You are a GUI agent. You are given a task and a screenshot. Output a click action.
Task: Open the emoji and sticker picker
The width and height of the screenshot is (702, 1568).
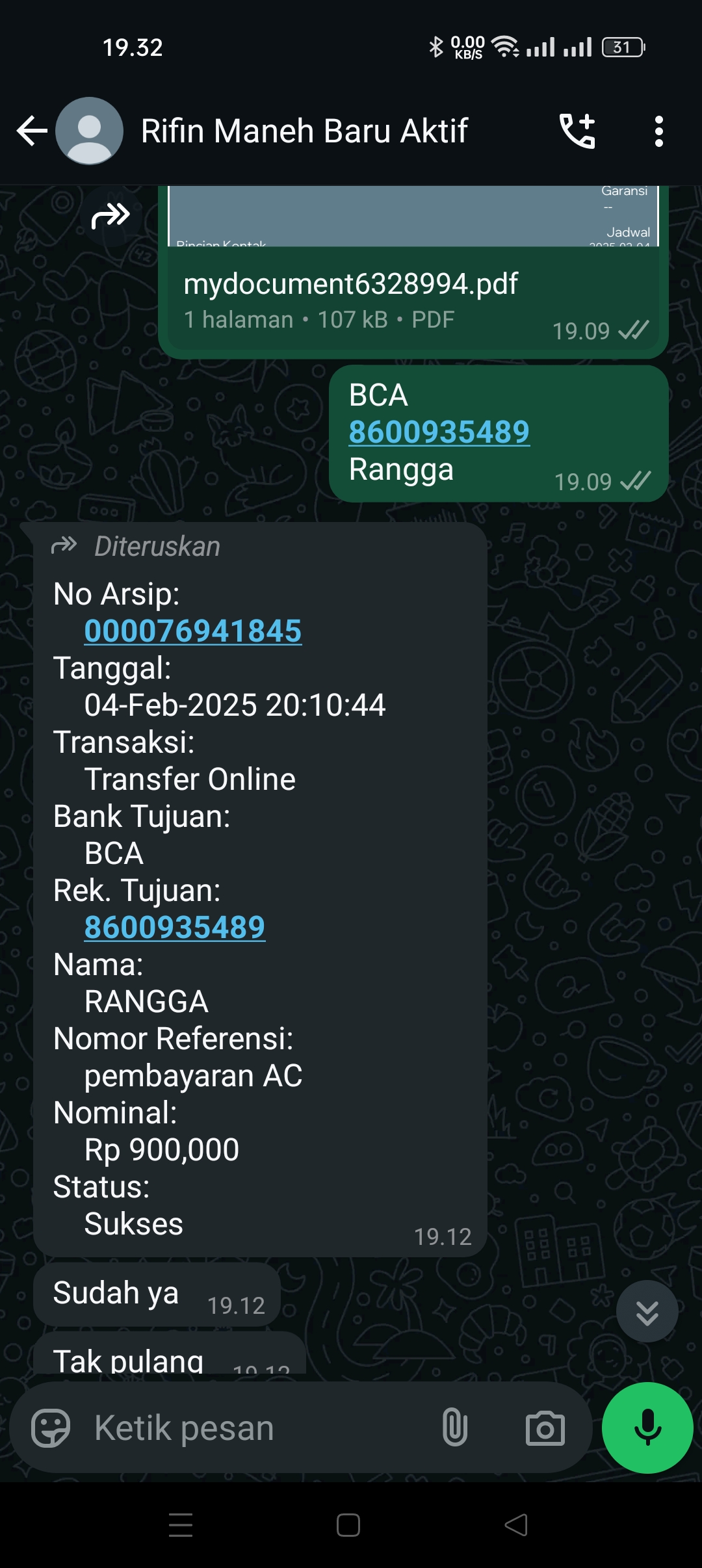[x=51, y=1428]
